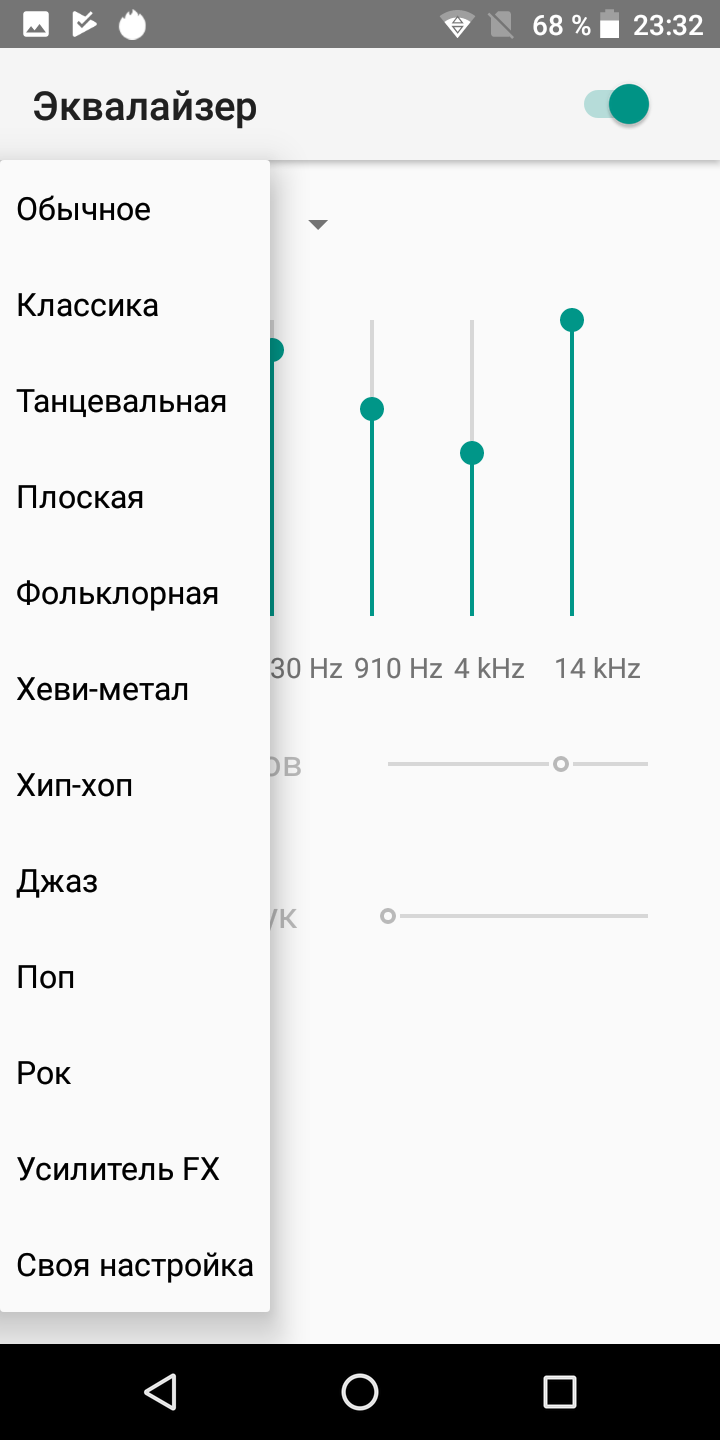Image resolution: width=720 pixels, height=1440 pixels.
Task: Tap the 4 kHz band slider
Action: tap(472, 453)
